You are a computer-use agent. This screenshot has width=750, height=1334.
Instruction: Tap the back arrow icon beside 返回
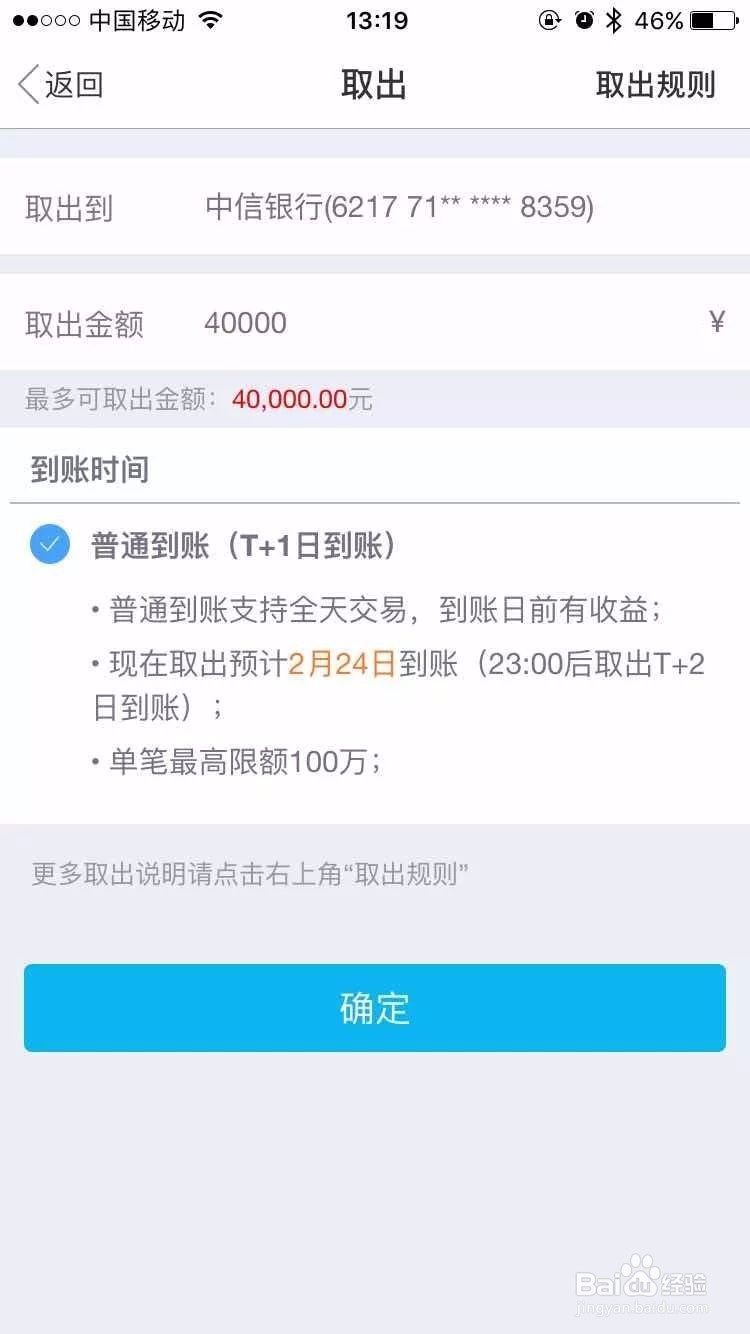click(25, 84)
